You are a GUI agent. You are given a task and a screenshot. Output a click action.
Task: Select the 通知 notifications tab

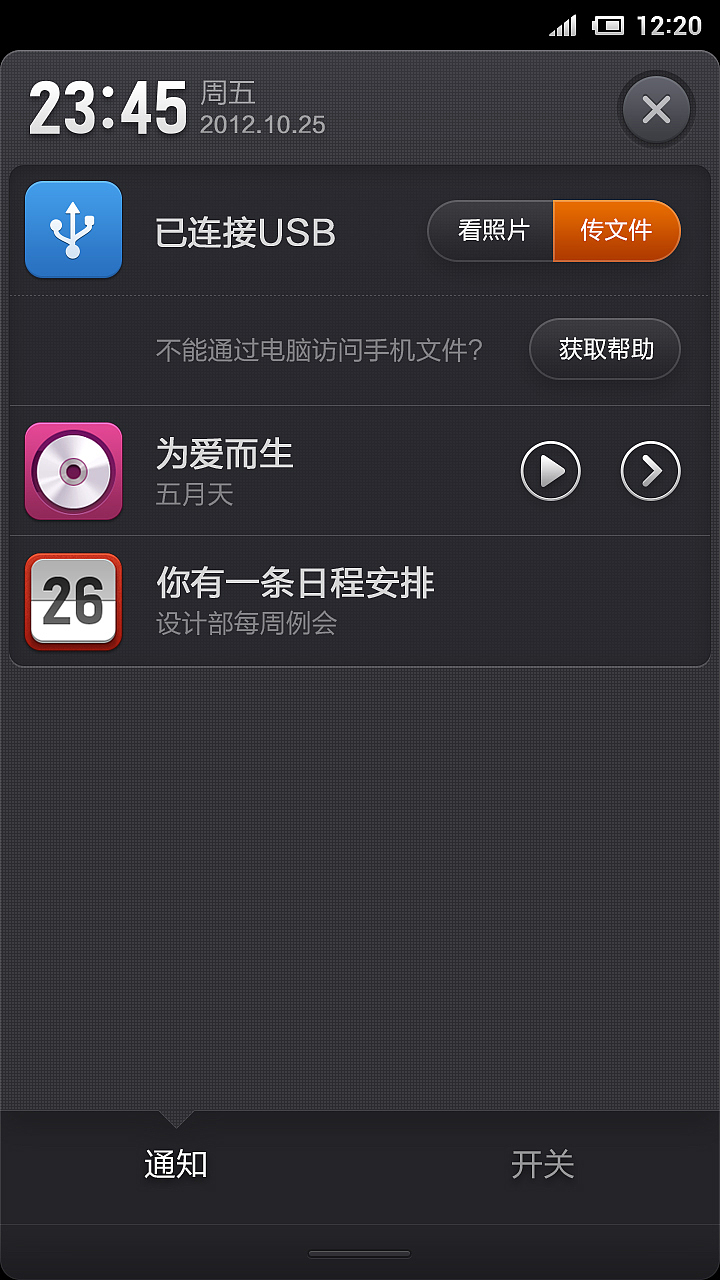coord(176,1164)
